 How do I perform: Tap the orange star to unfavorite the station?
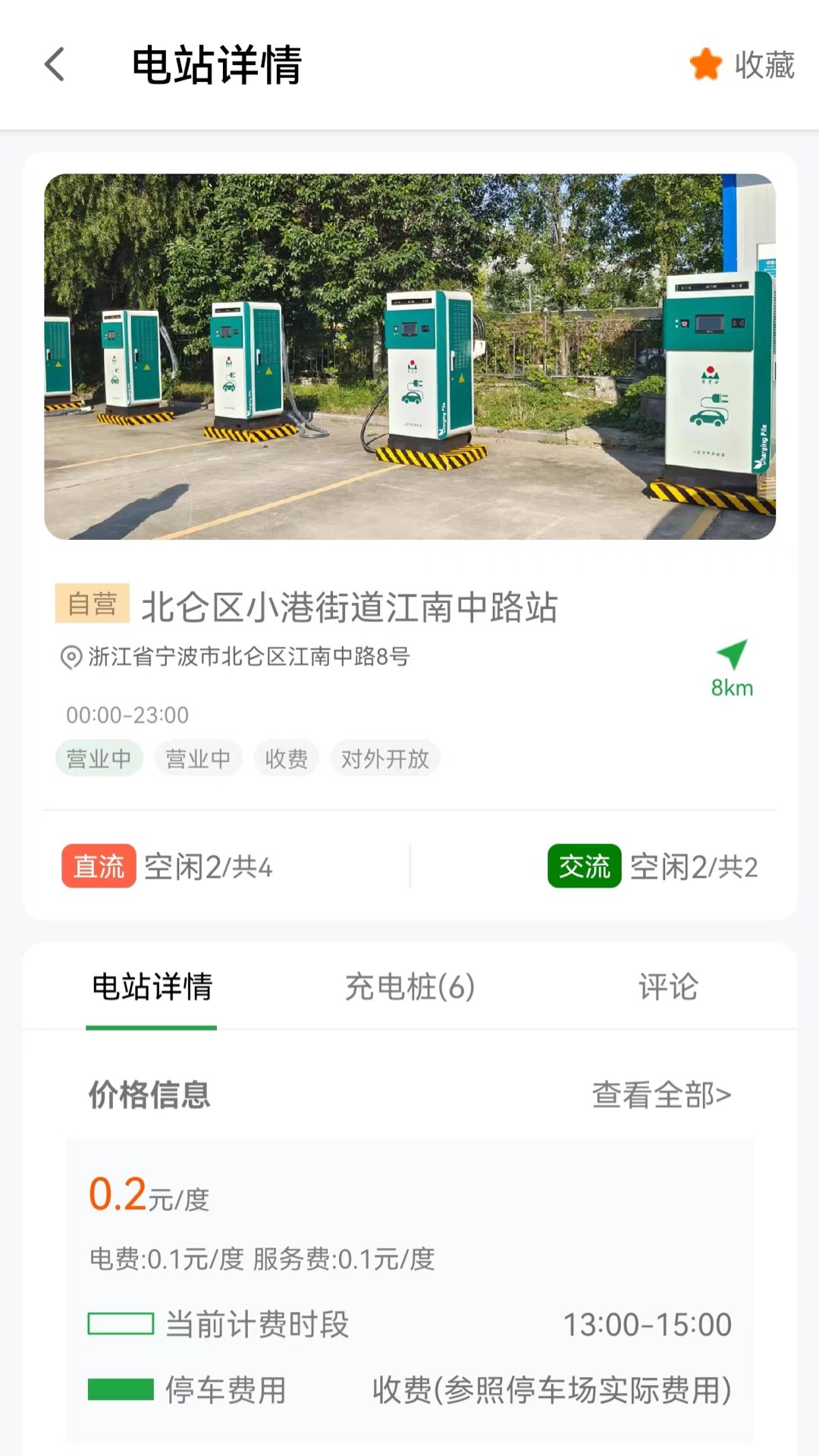(706, 64)
